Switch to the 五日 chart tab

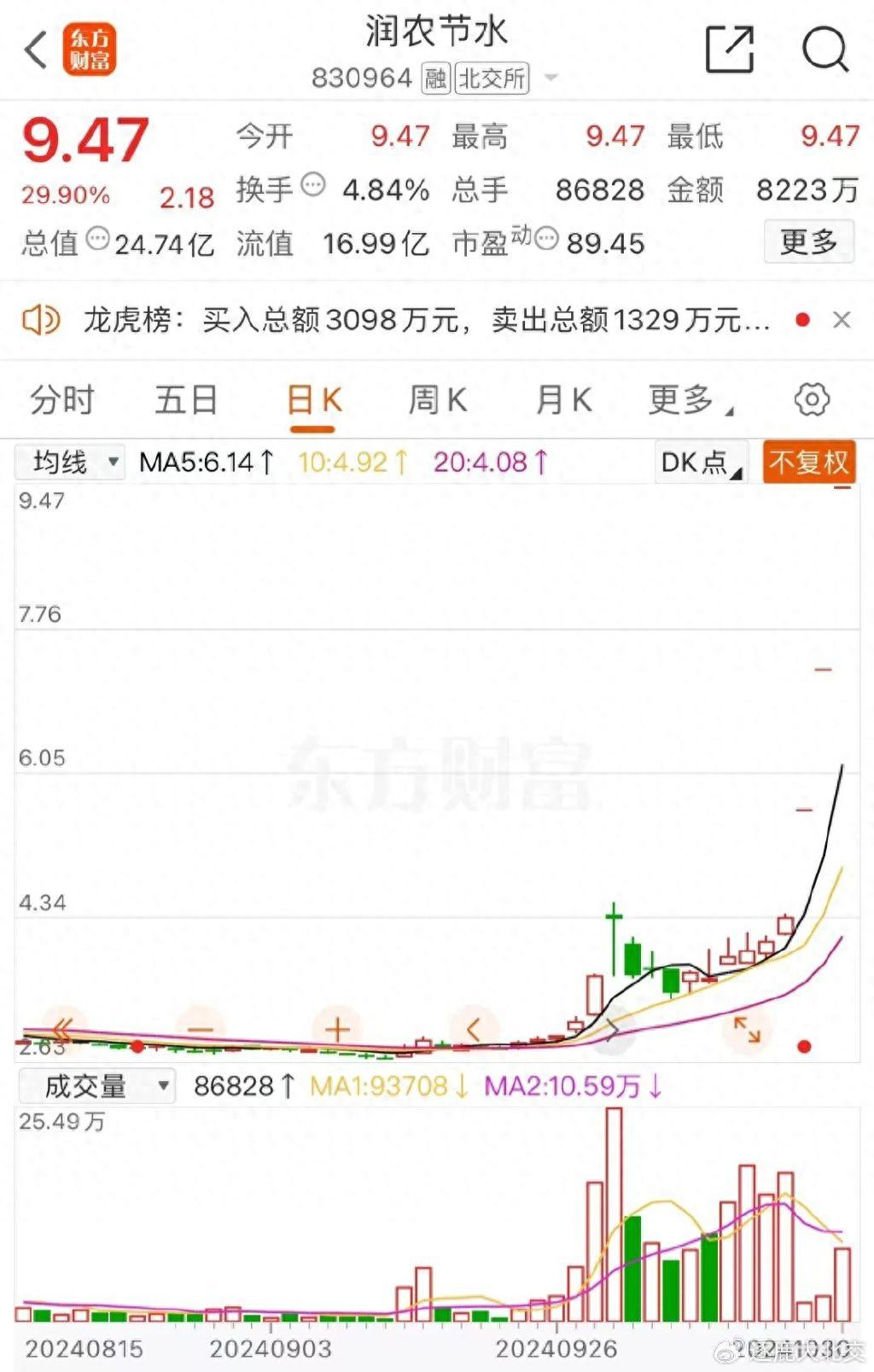pyautogui.click(x=186, y=399)
